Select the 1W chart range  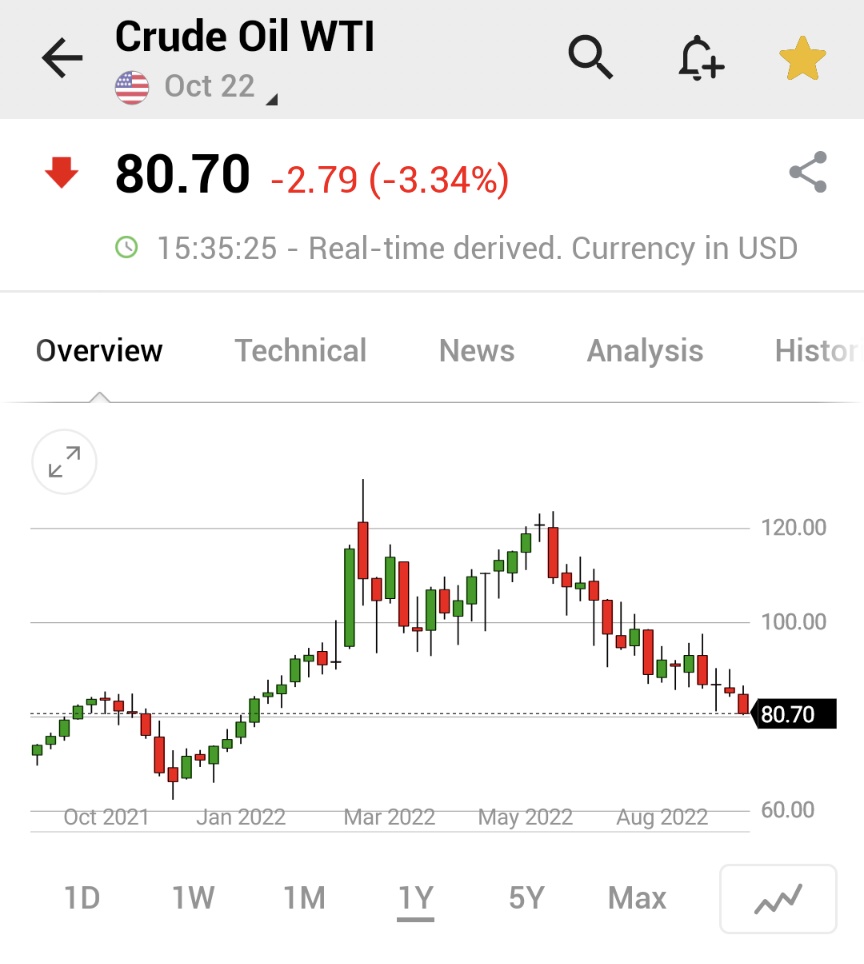click(193, 898)
